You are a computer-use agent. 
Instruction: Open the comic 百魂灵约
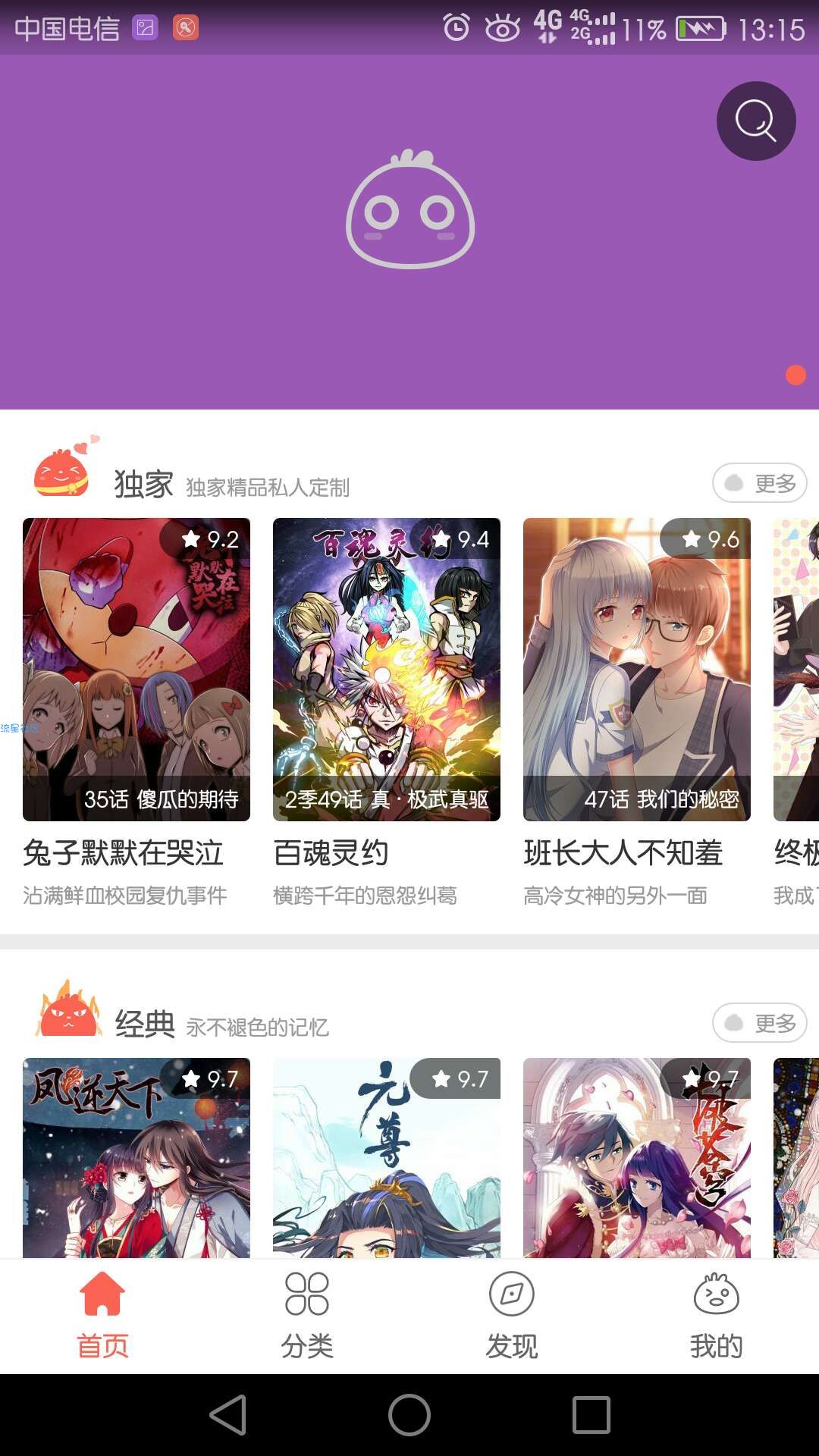tap(387, 669)
